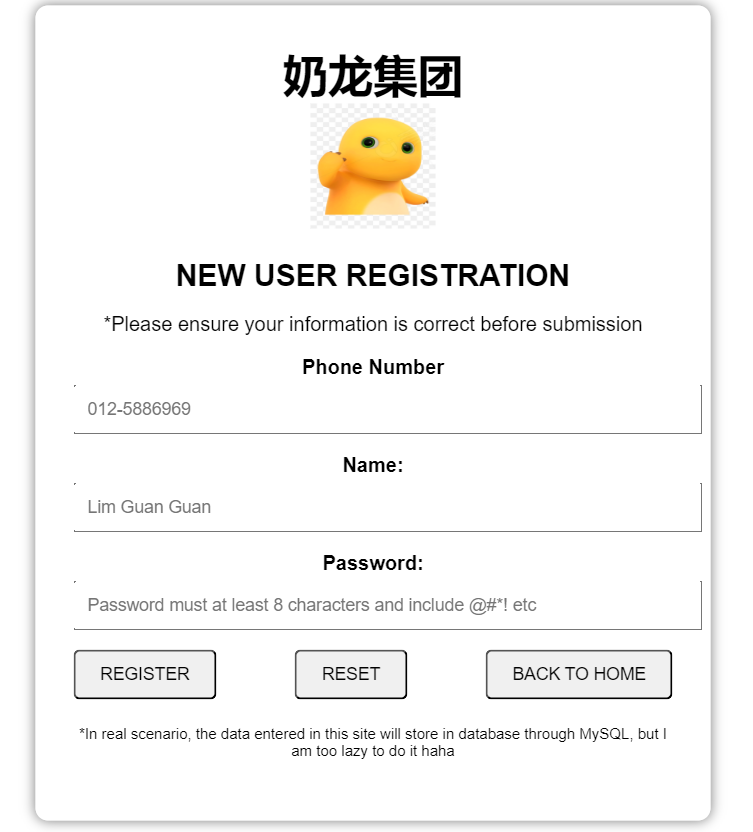Viewport: 753px width, 832px height.
Task: Click the 奶龙集团 logo heading
Action: tap(373, 78)
